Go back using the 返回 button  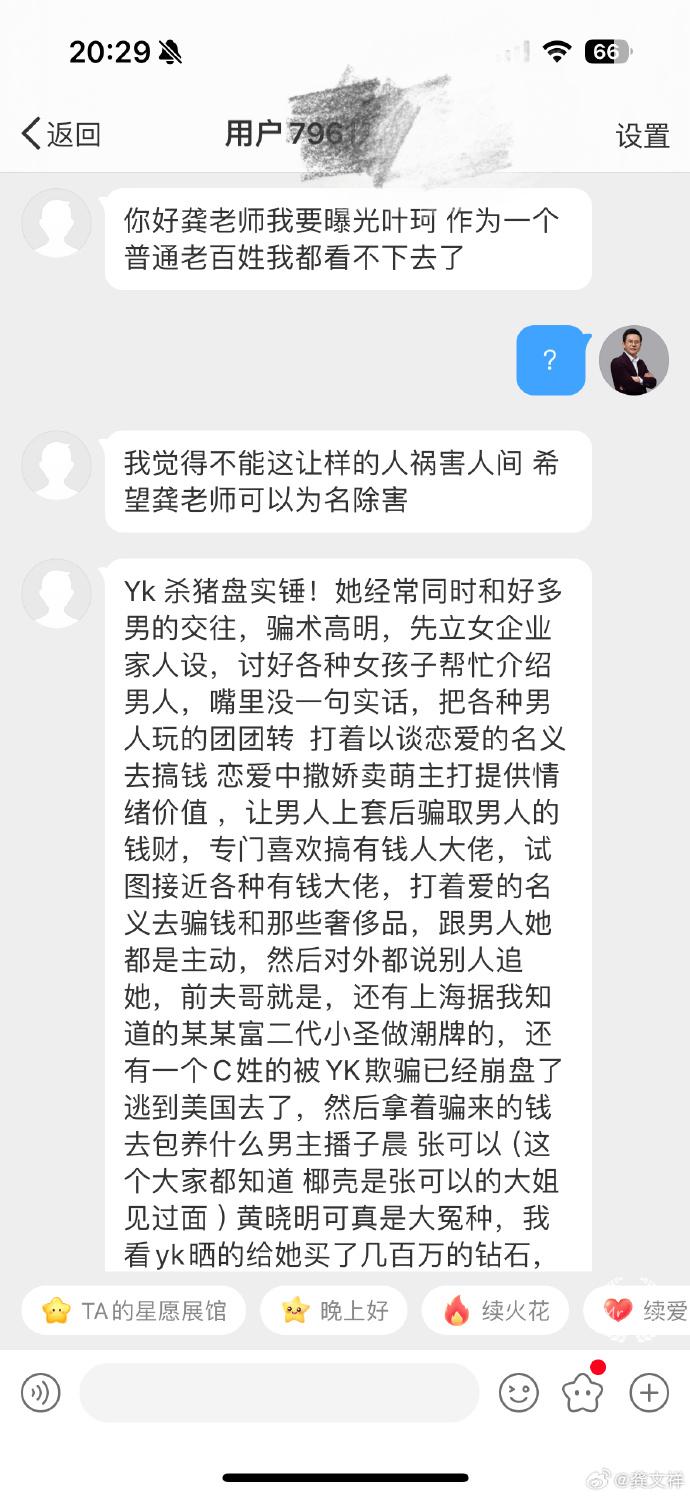62,134
